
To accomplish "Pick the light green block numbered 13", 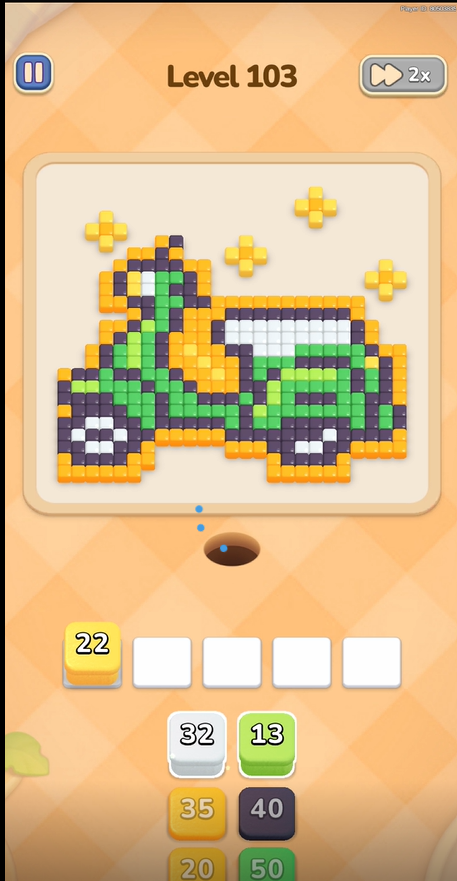I will pyautogui.click(x=267, y=744).
